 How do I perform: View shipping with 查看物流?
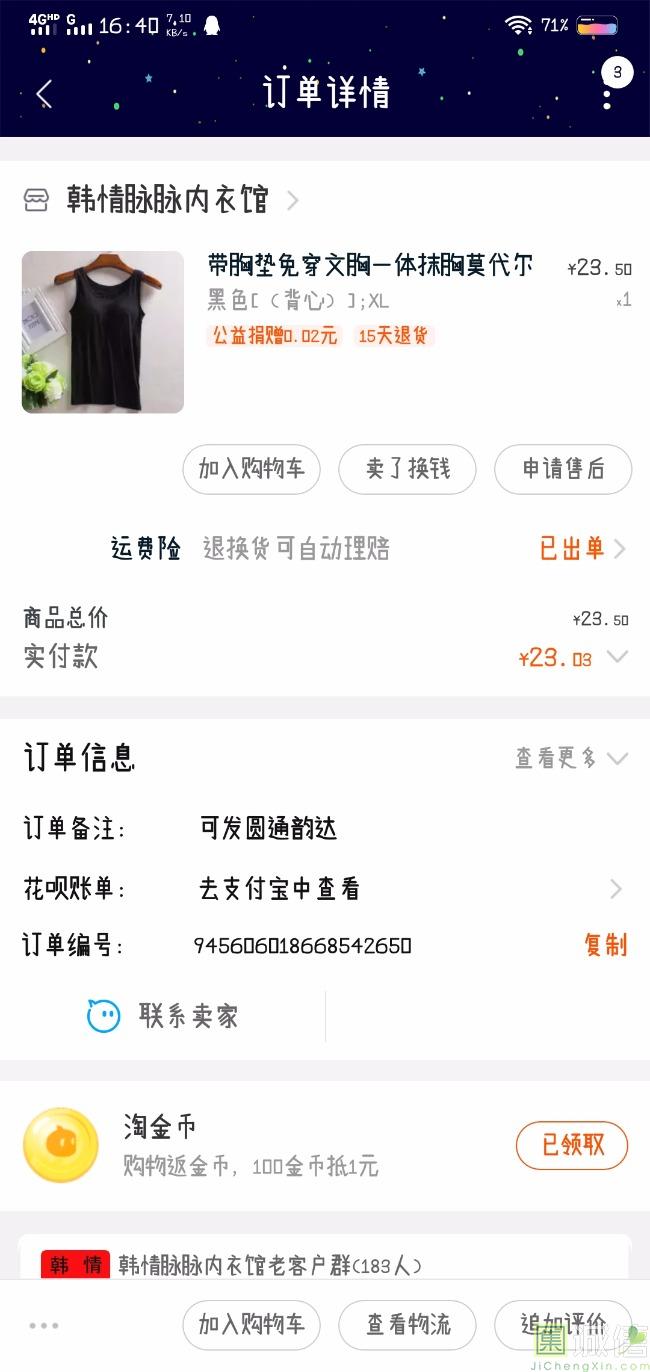[407, 1326]
